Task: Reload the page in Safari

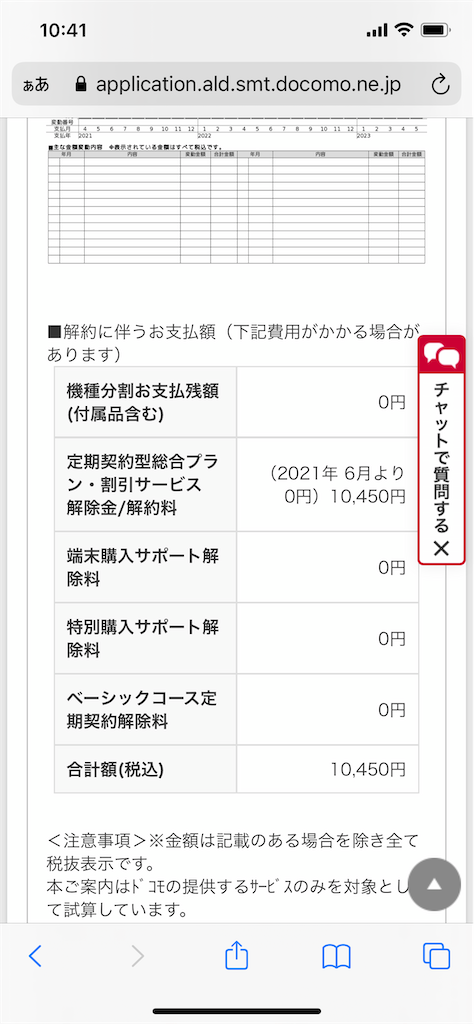Action: pos(441,84)
